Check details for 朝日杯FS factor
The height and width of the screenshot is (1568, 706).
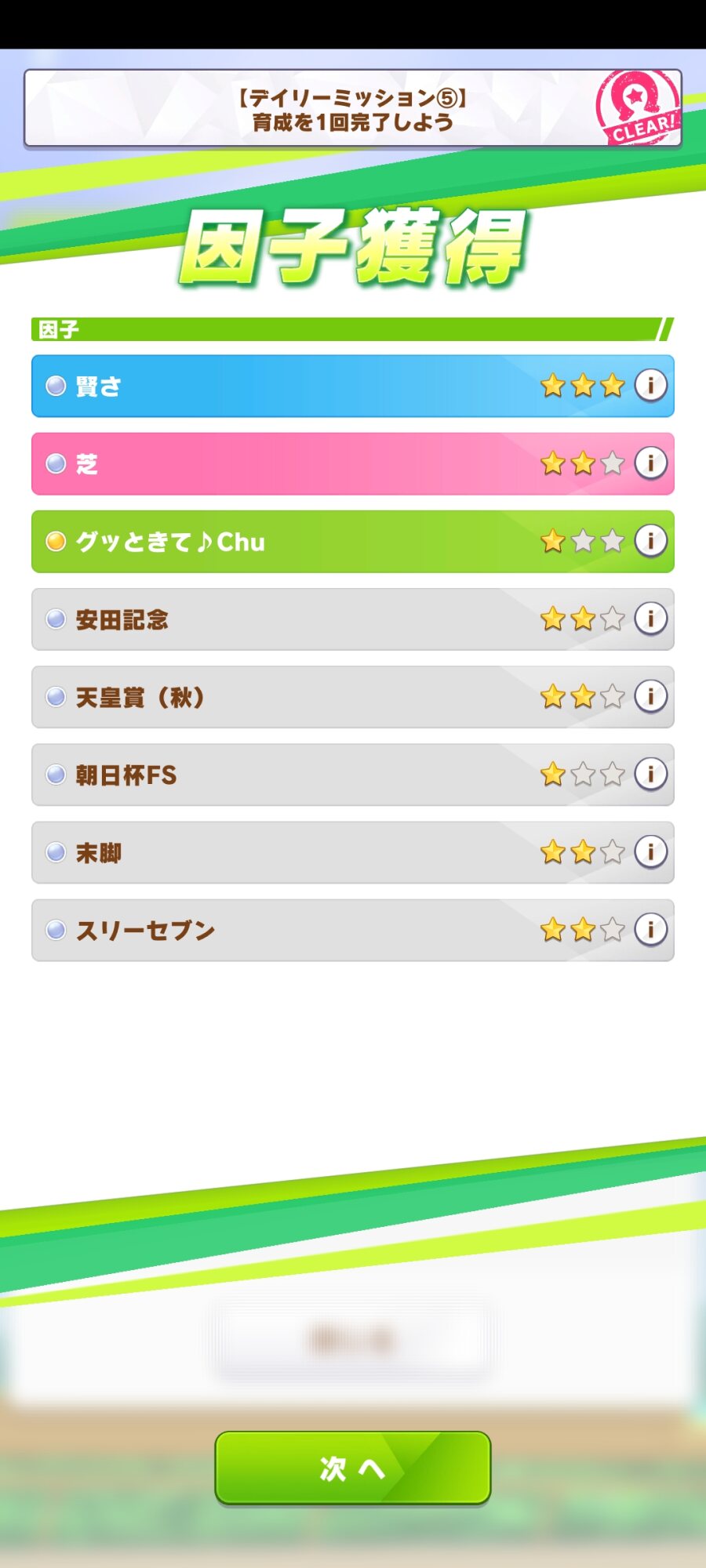coord(650,774)
